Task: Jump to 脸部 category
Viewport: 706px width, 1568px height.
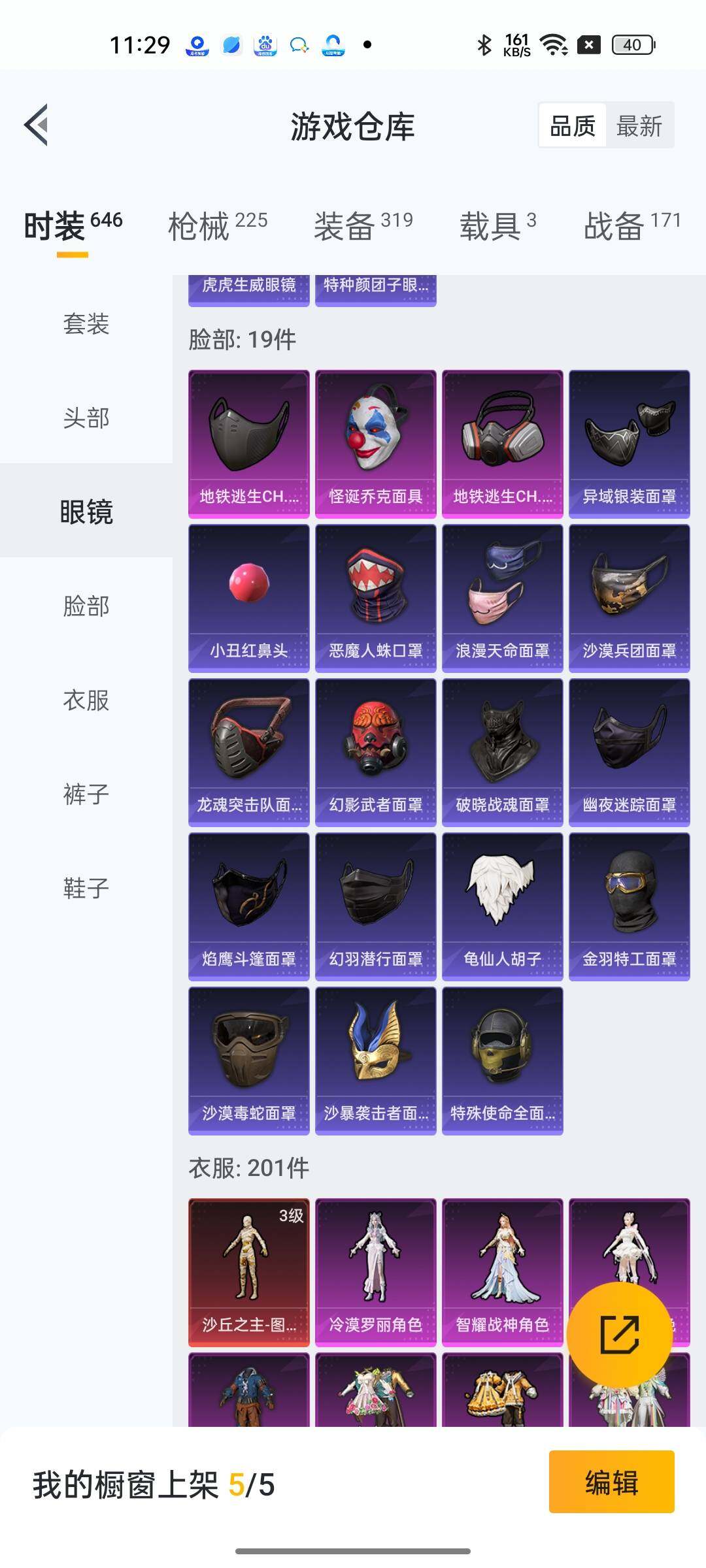Action: (x=86, y=606)
